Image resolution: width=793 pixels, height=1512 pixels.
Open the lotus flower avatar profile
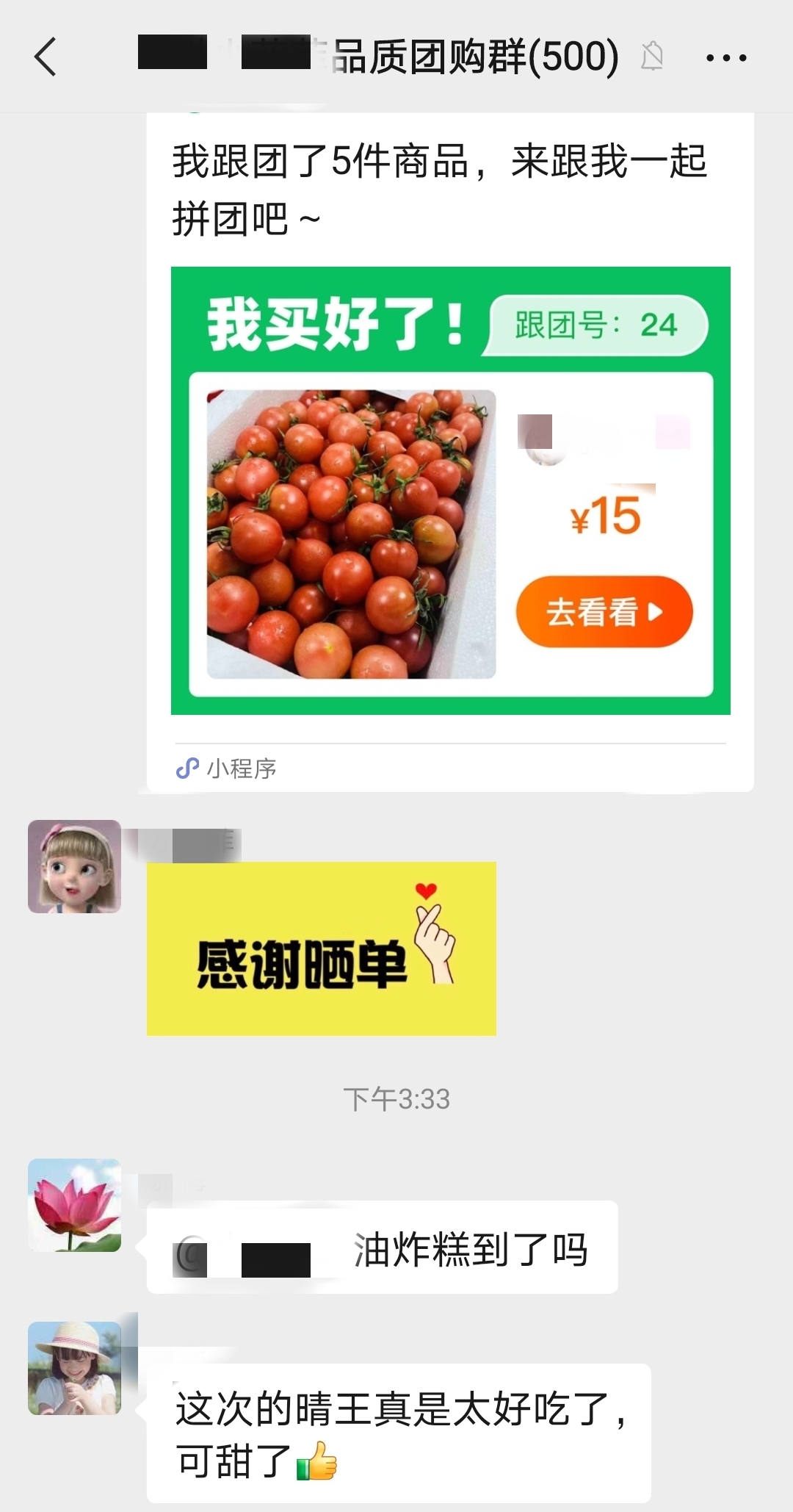74,1206
